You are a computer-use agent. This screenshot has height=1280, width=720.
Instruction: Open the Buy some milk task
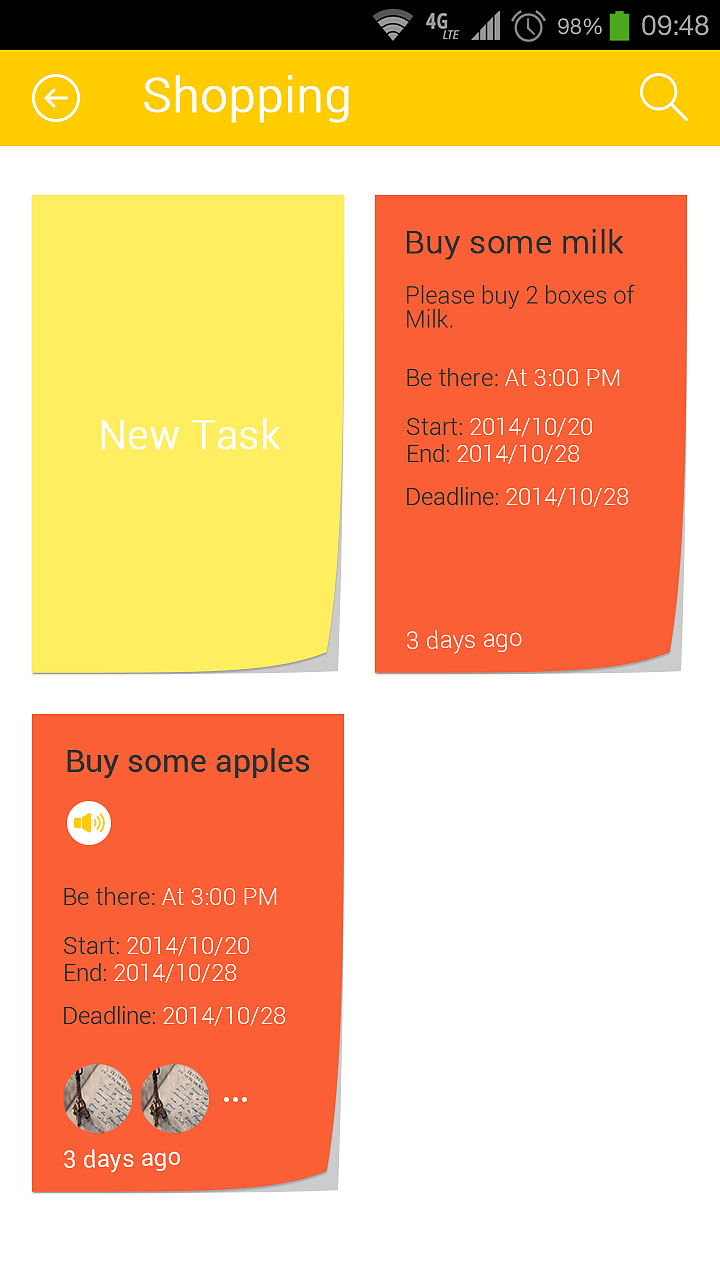529,434
